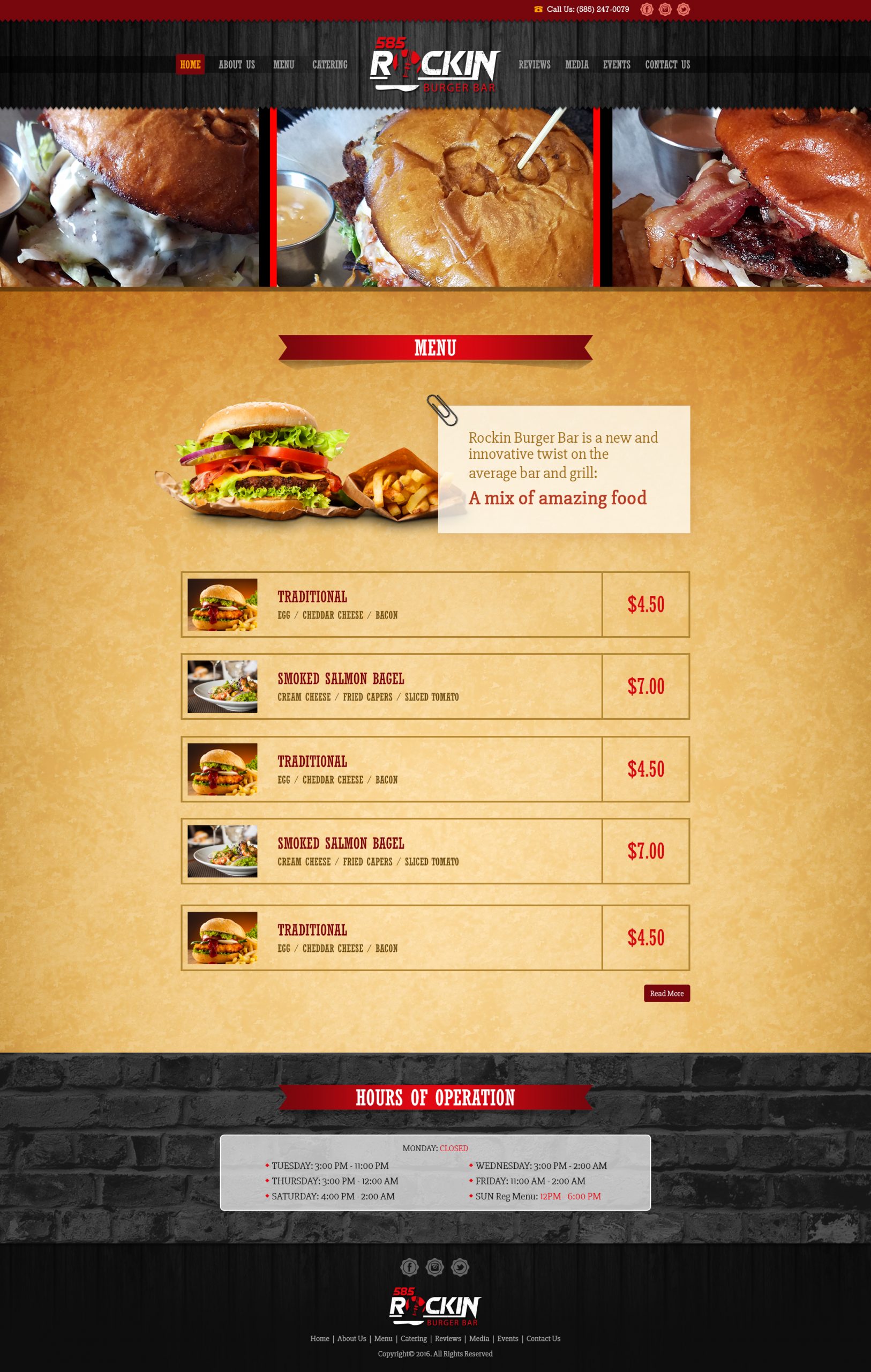This screenshot has height=1372, width=871.
Task: Go to the Home nav item
Action: click(190, 64)
